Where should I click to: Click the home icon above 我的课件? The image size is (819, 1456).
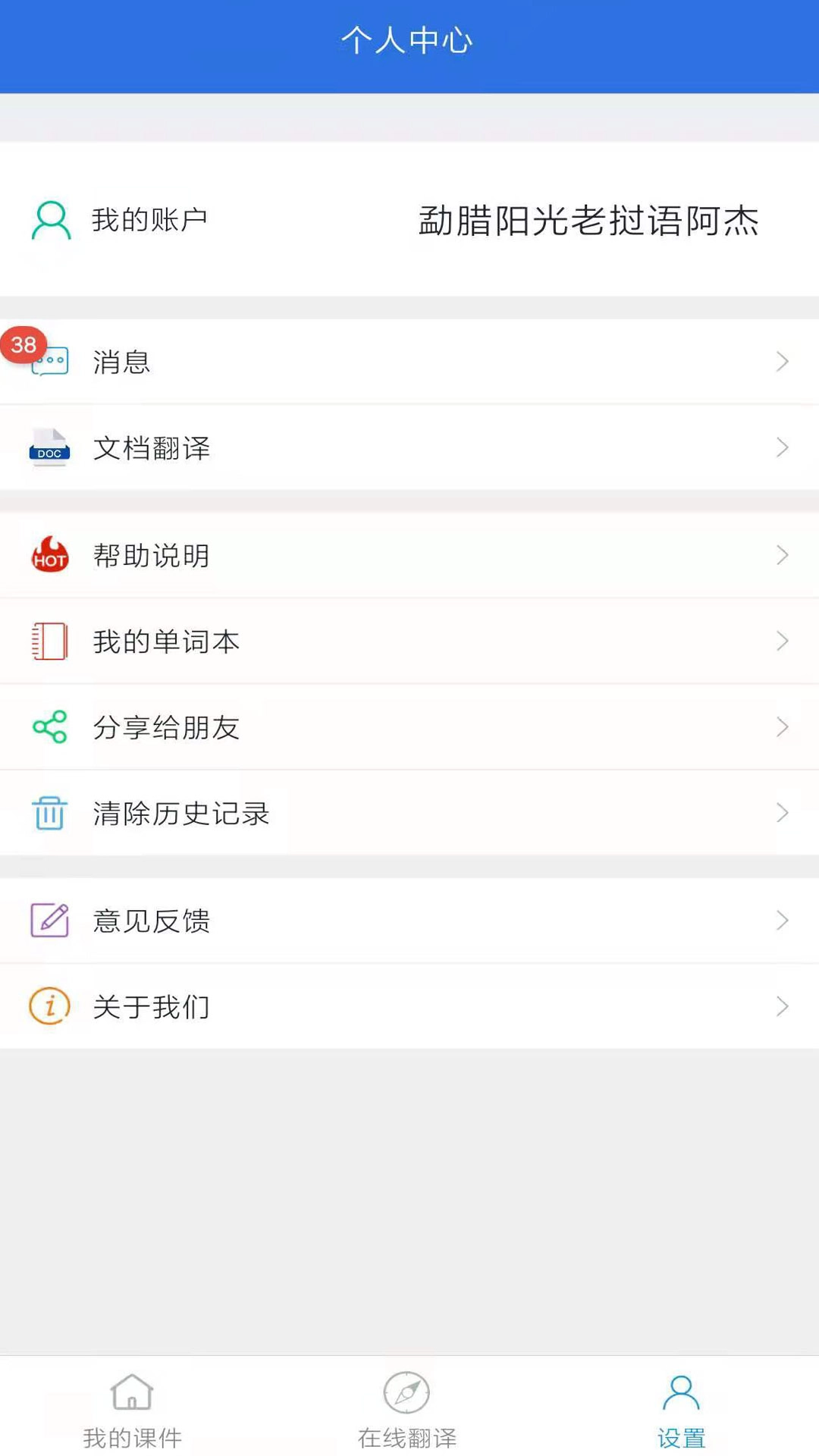click(x=133, y=1392)
